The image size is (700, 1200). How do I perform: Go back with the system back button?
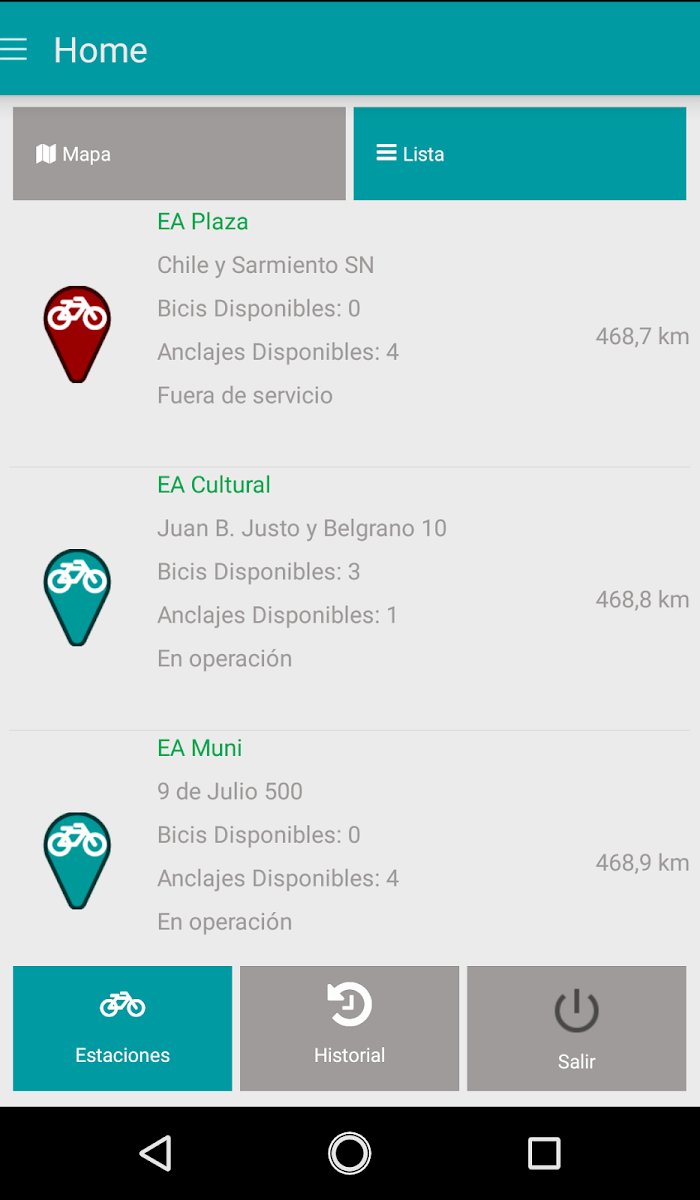(x=155, y=1153)
